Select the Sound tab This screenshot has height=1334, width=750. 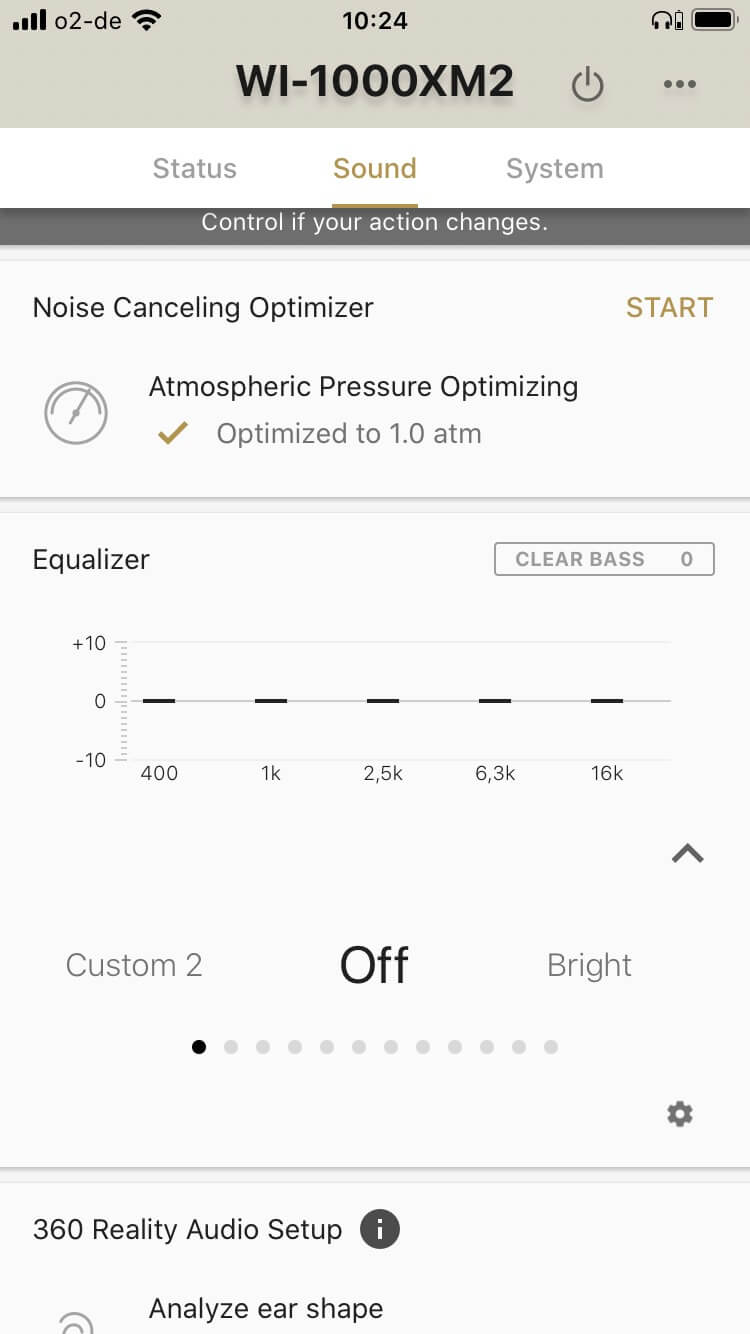coord(375,168)
